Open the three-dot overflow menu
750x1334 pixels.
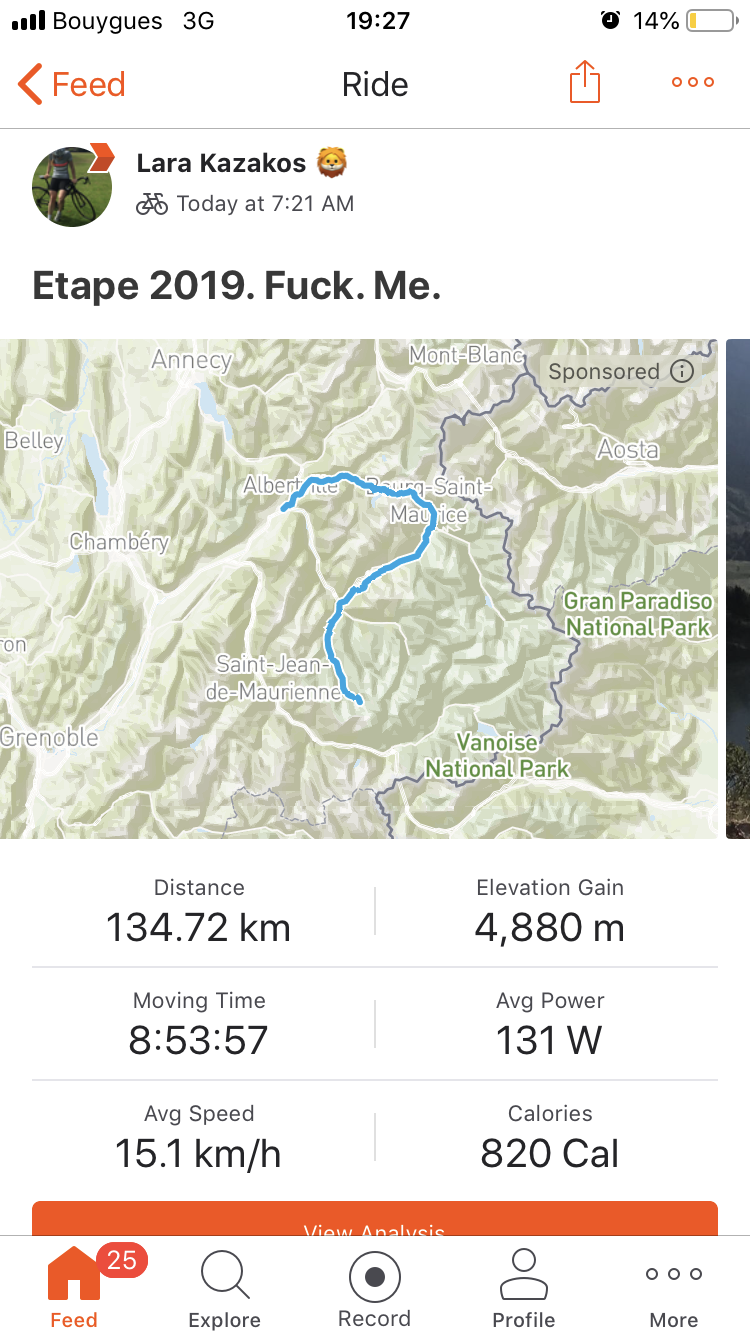pos(693,83)
